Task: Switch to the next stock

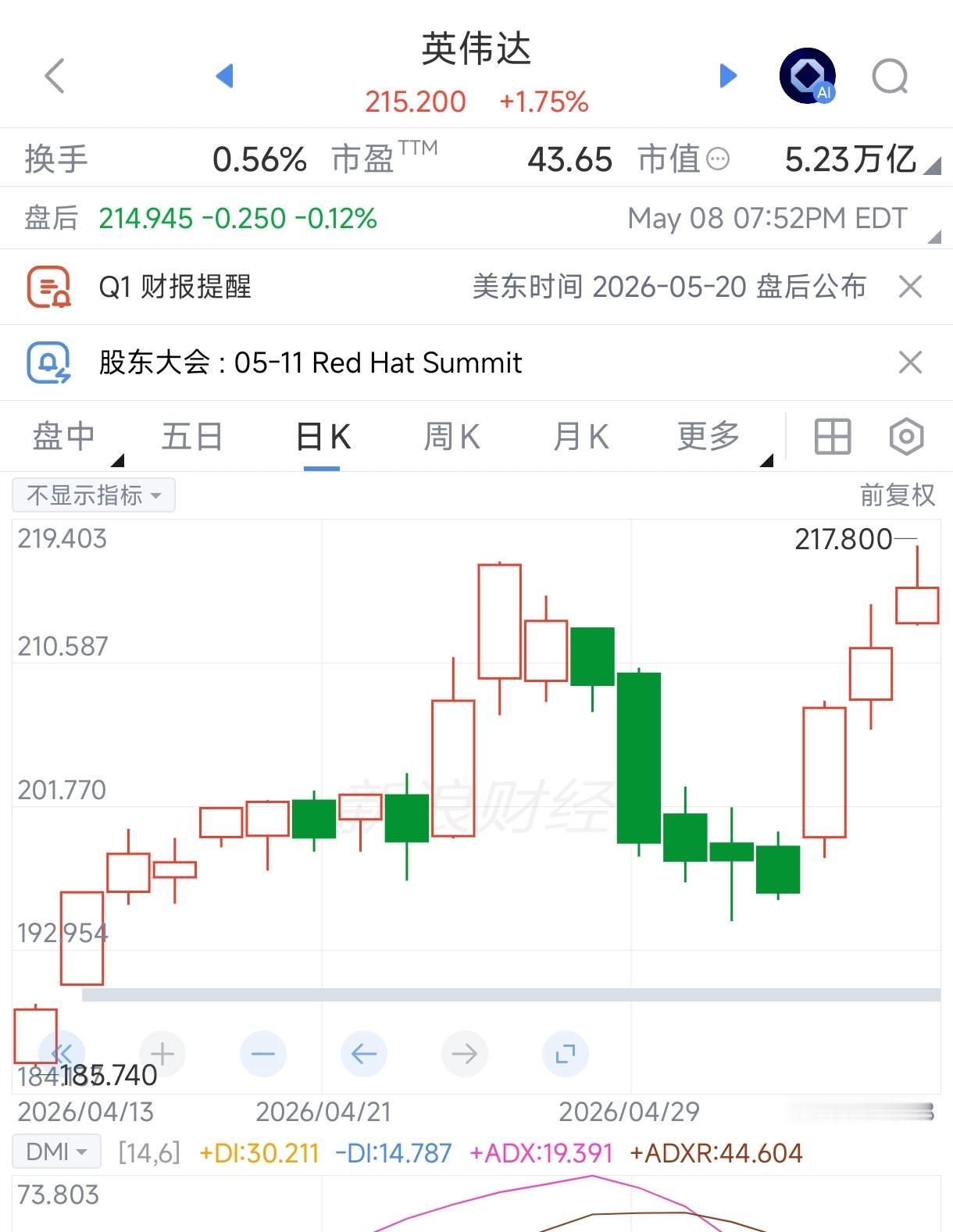Action: (x=728, y=76)
